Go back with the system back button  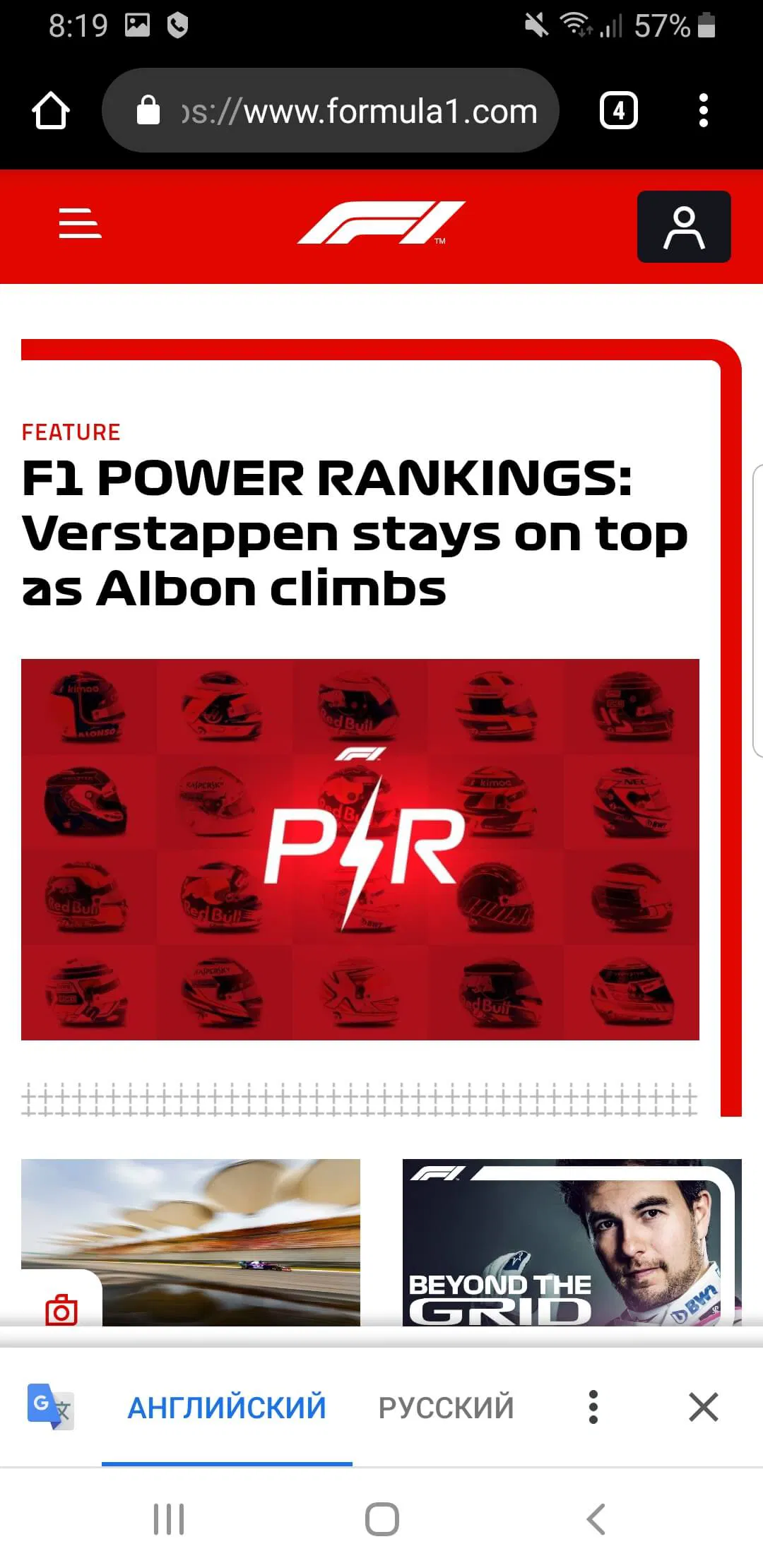pyautogui.click(x=596, y=1519)
